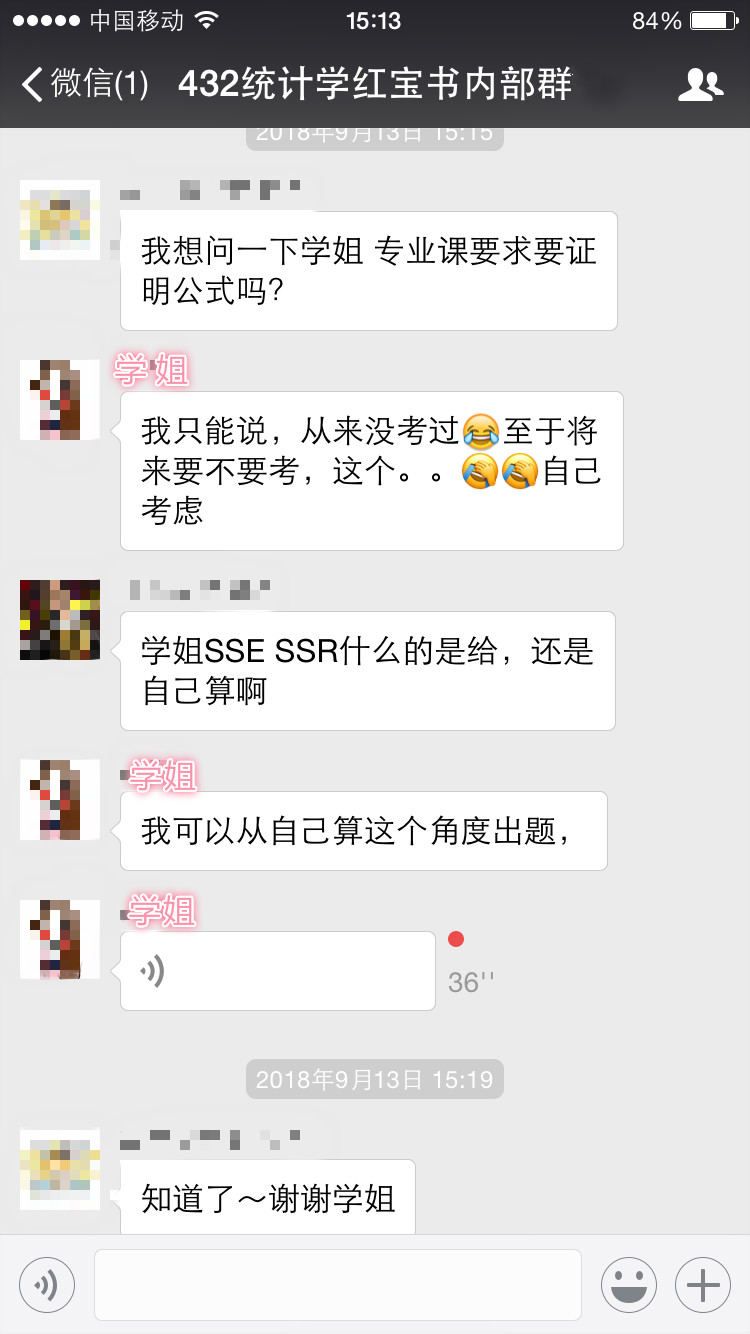Open 学姐 avatar beside 我只能说 message
750x1334 pixels.
(60, 400)
